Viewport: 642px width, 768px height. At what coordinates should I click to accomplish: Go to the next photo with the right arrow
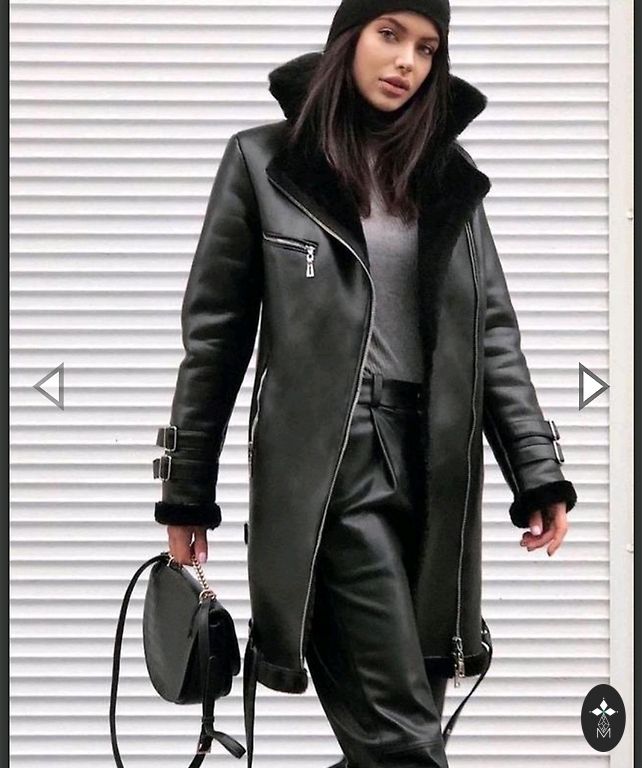coord(592,386)
